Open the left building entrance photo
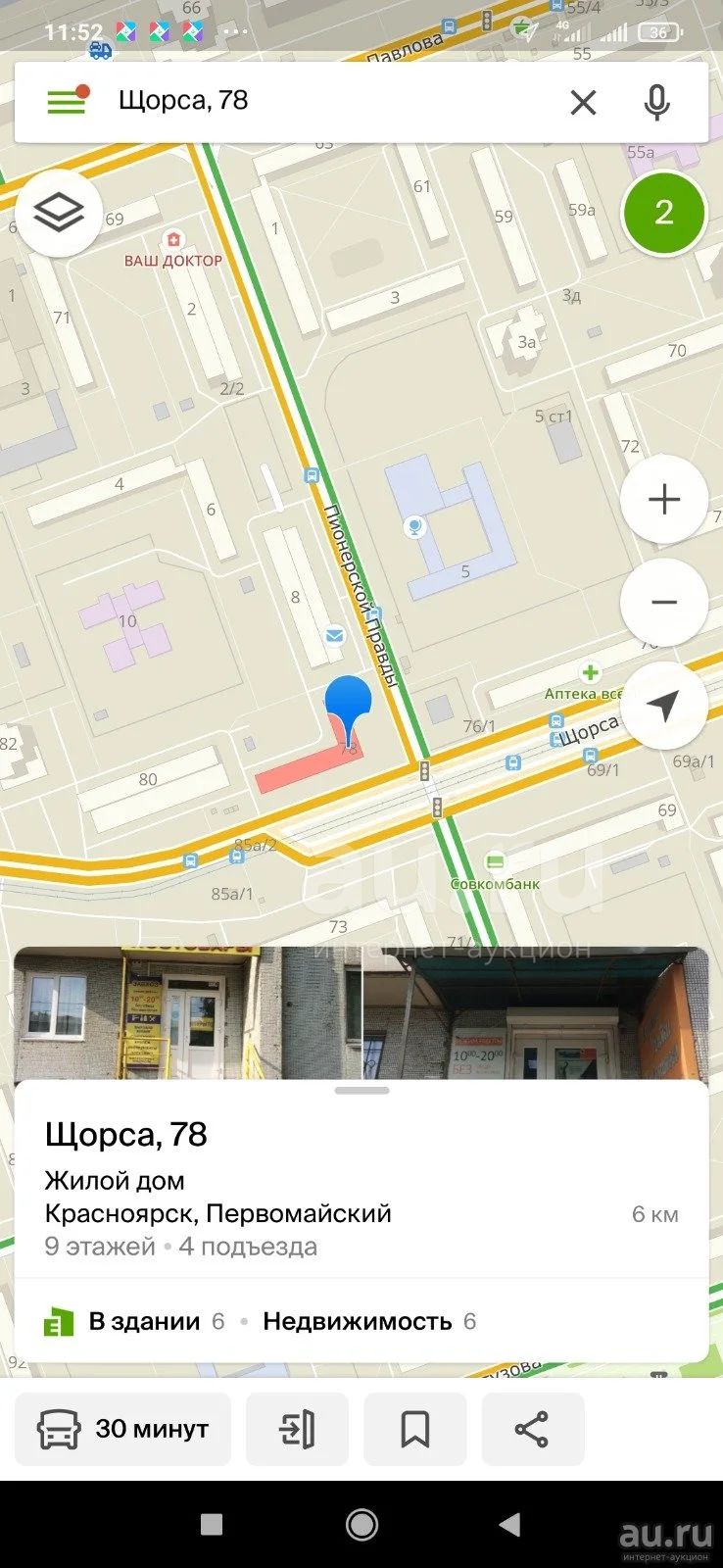Image resolution: width=723 pixels, height=1568 pixels. 187,1013
